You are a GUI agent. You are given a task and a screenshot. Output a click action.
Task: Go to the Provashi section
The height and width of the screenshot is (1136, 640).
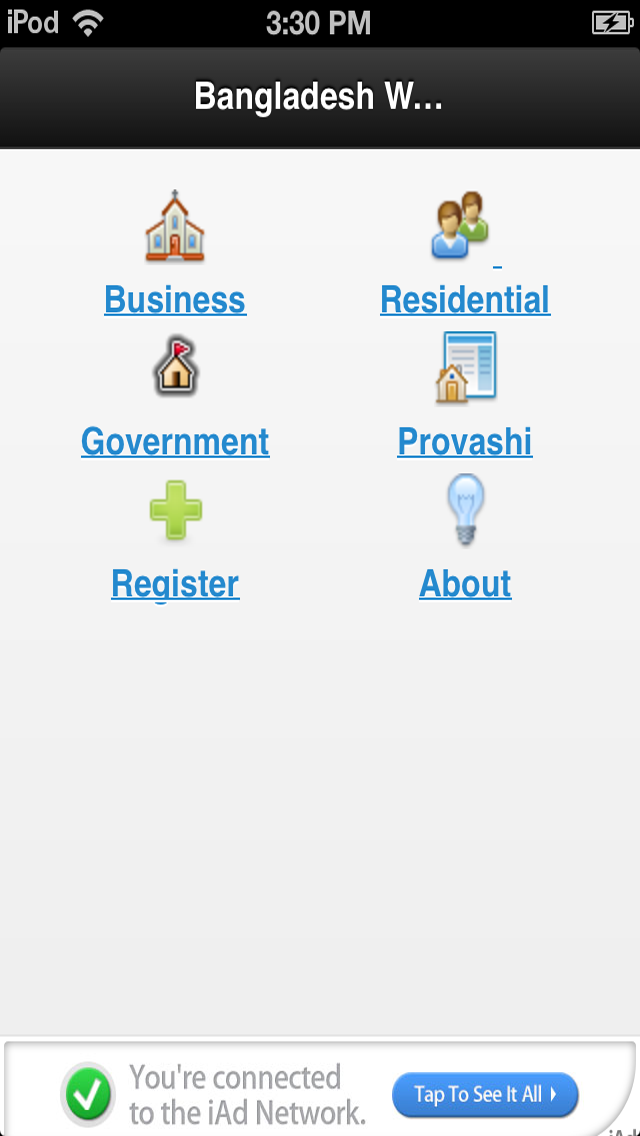(465, 441)
